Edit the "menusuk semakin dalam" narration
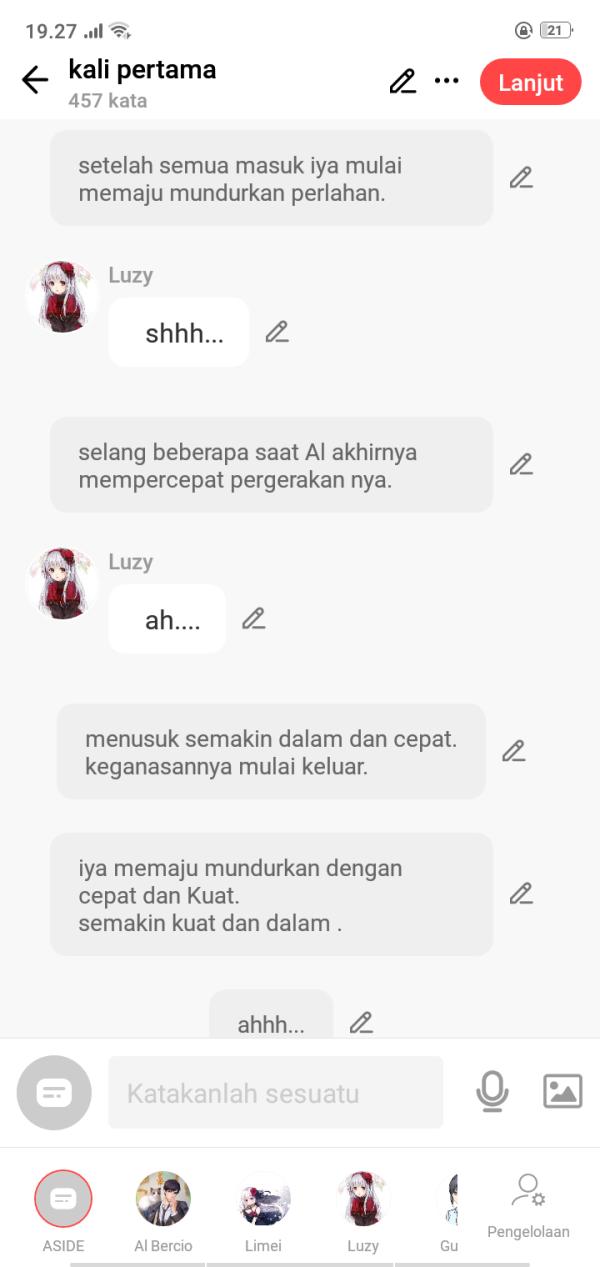 (514, 751)
